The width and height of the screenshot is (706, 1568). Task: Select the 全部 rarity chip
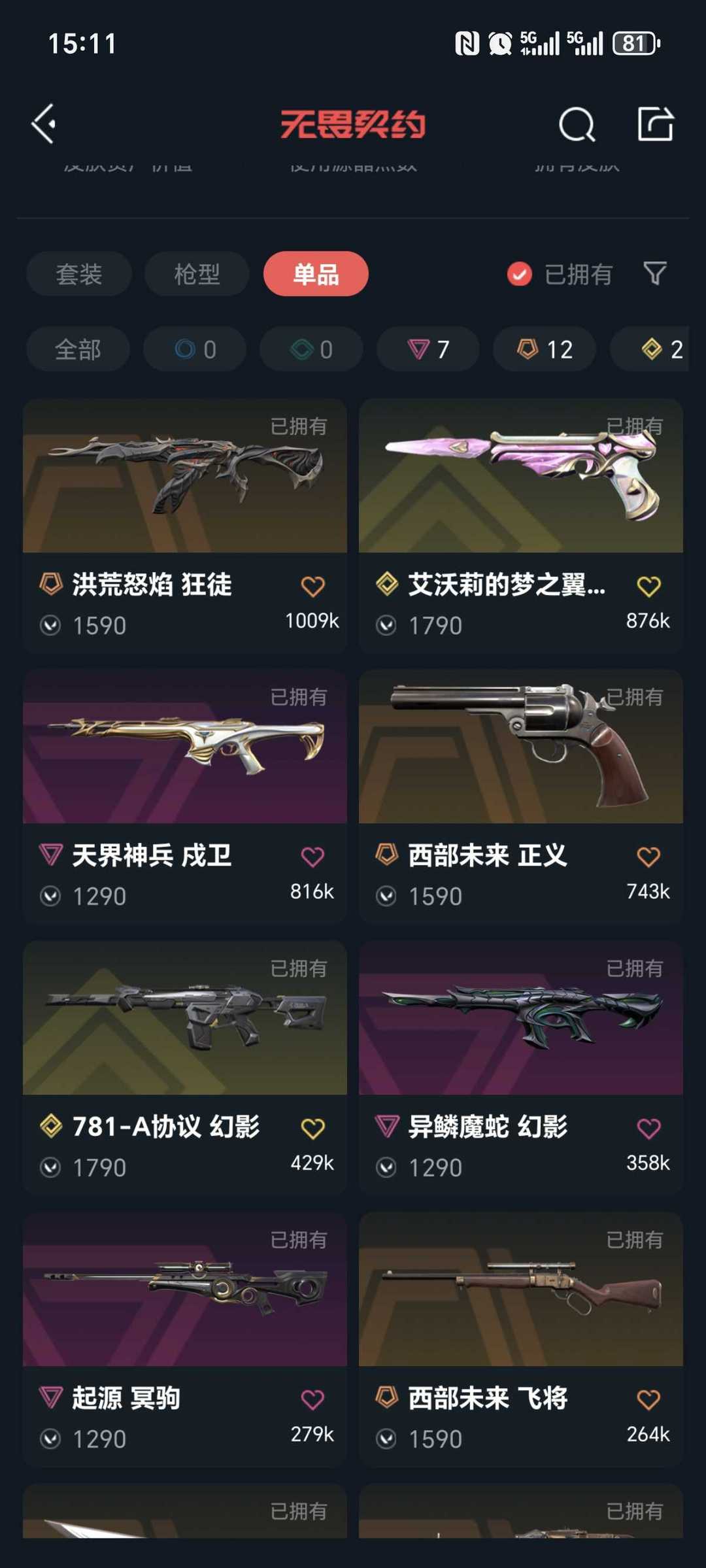(78, 349)
